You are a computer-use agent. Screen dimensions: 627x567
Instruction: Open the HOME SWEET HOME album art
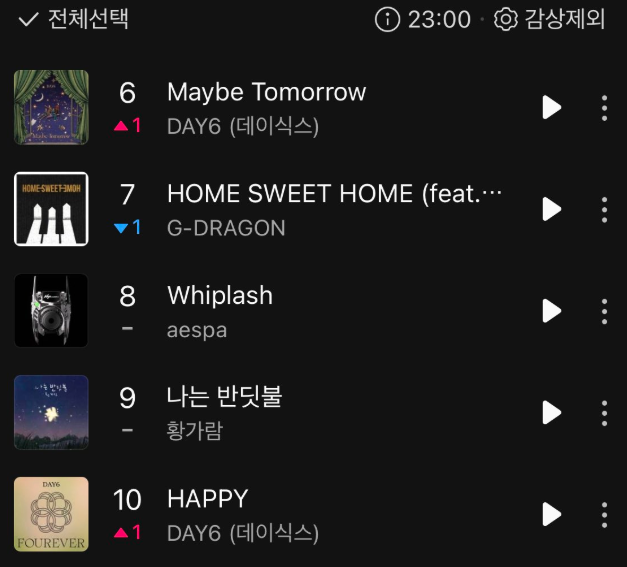51,209
